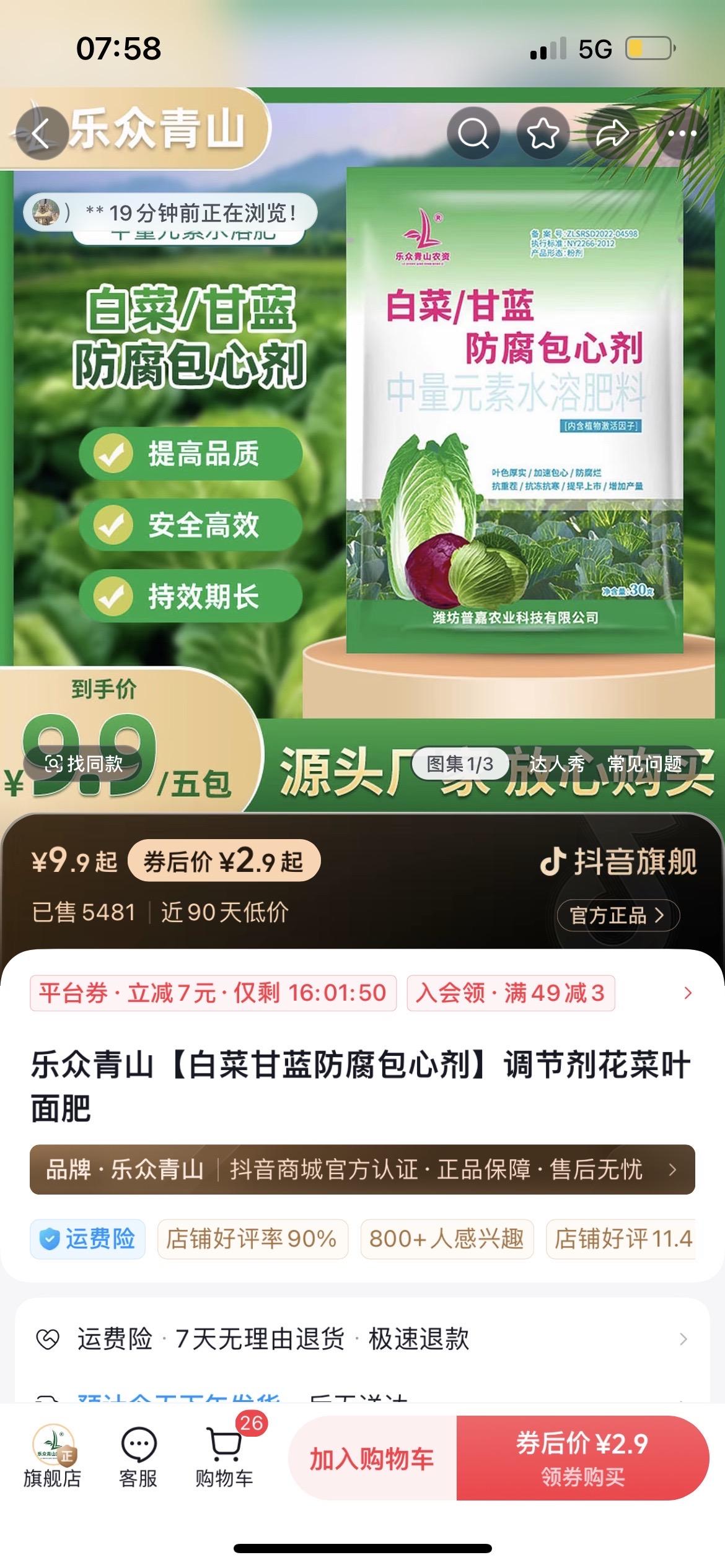Tap 领券购买 to buy at ¥2.9
Image resolution: width=725 pixels, height=1568 pixels.
pos(582,1458)
